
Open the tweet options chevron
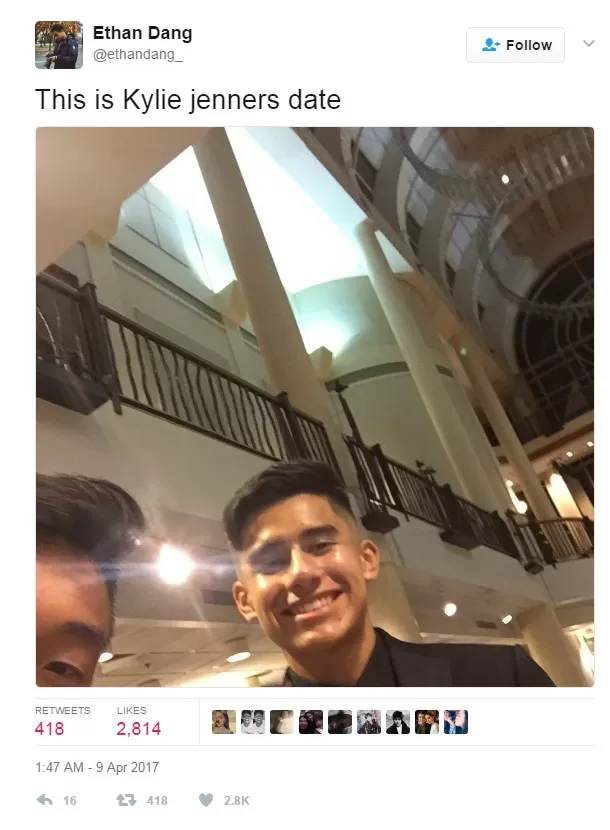[589, 44]
